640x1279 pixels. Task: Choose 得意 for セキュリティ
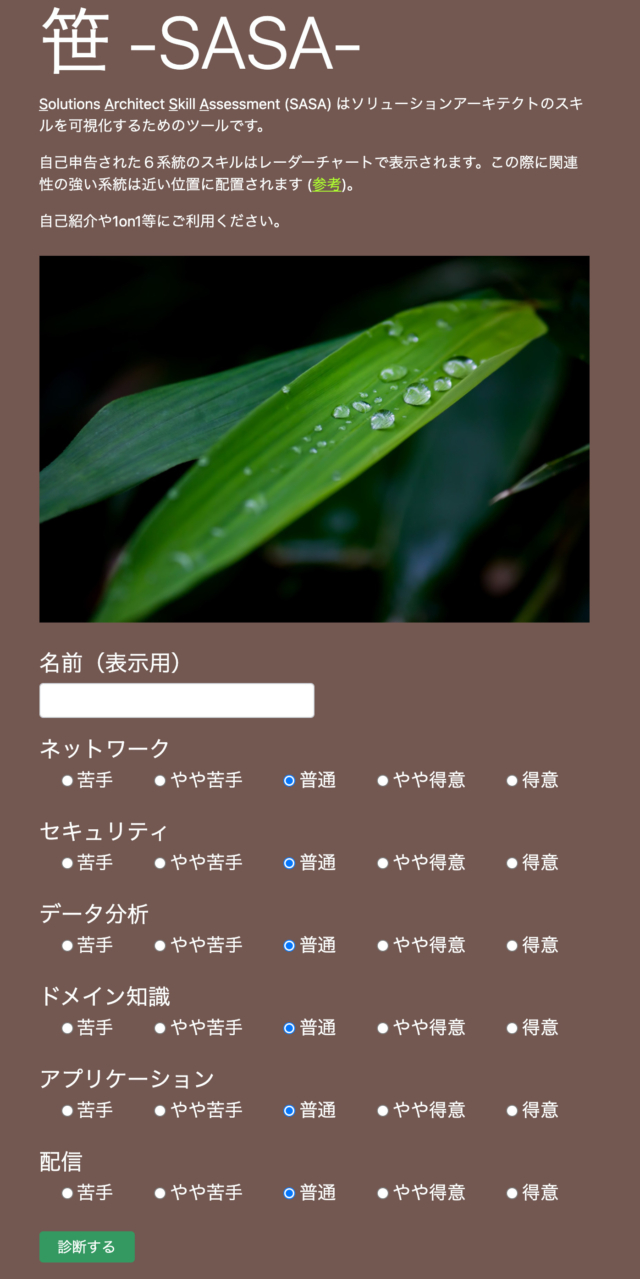click(512, 862)
